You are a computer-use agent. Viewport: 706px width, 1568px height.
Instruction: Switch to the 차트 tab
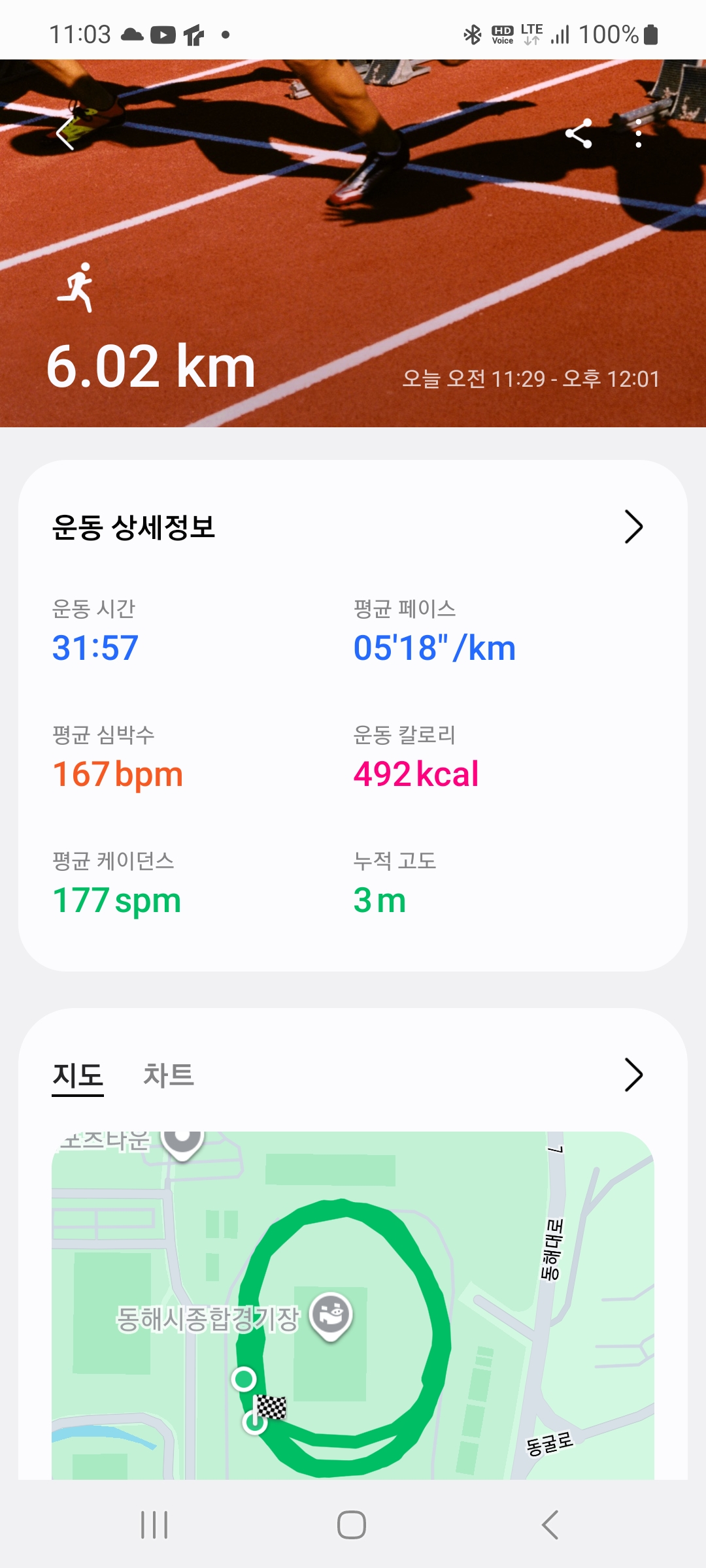(x=169, y=1075)
